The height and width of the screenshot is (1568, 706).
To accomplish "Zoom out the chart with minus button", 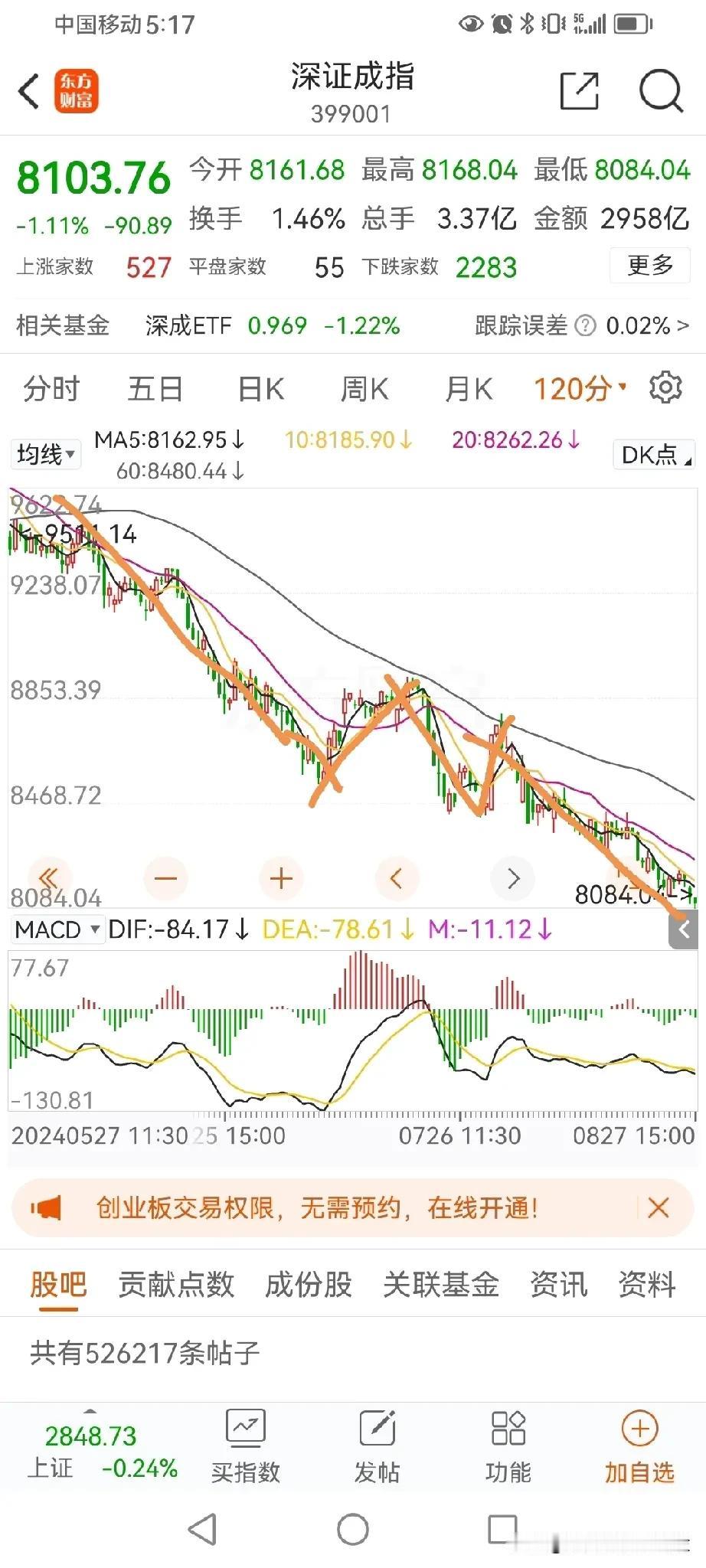I will coord(165,878).
